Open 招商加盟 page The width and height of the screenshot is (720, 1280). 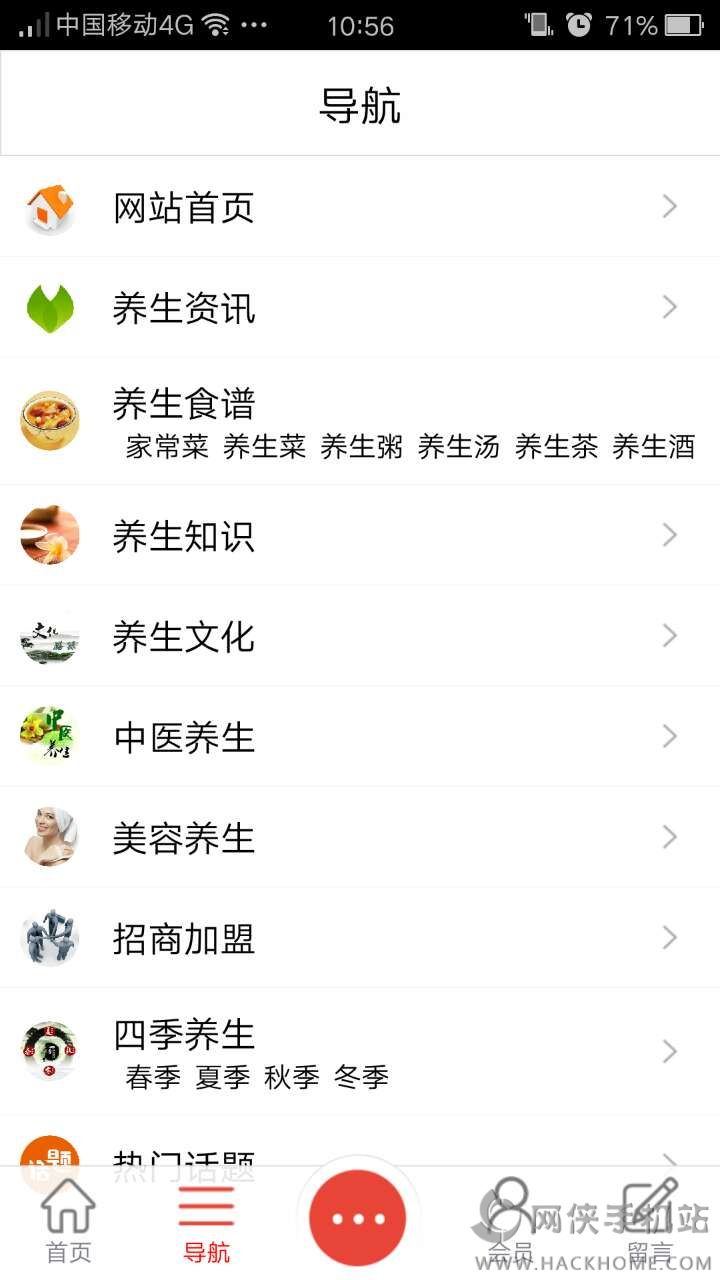360,938
